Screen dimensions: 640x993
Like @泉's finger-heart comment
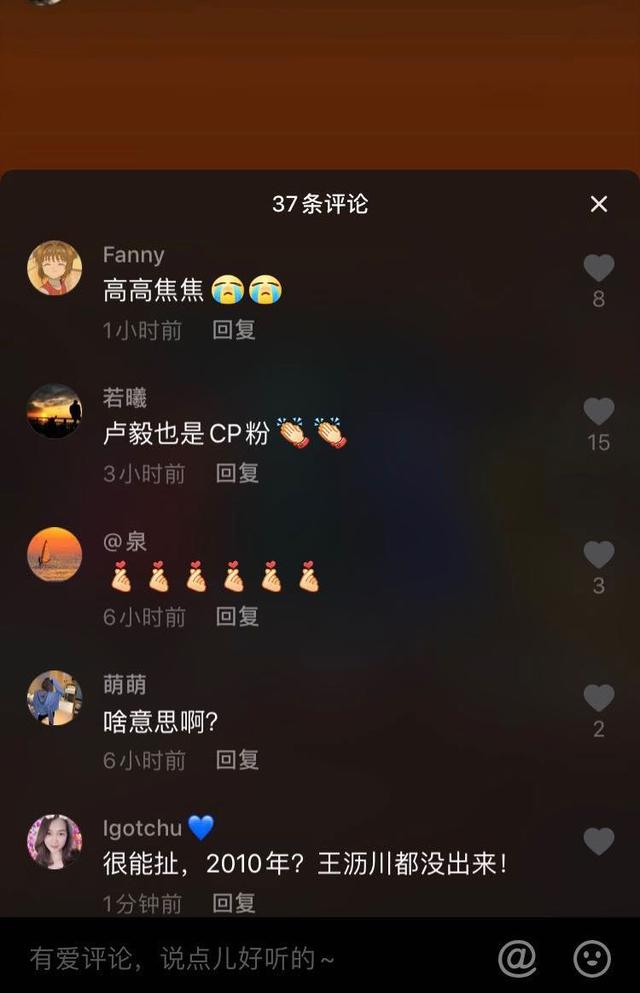(598, 555)
